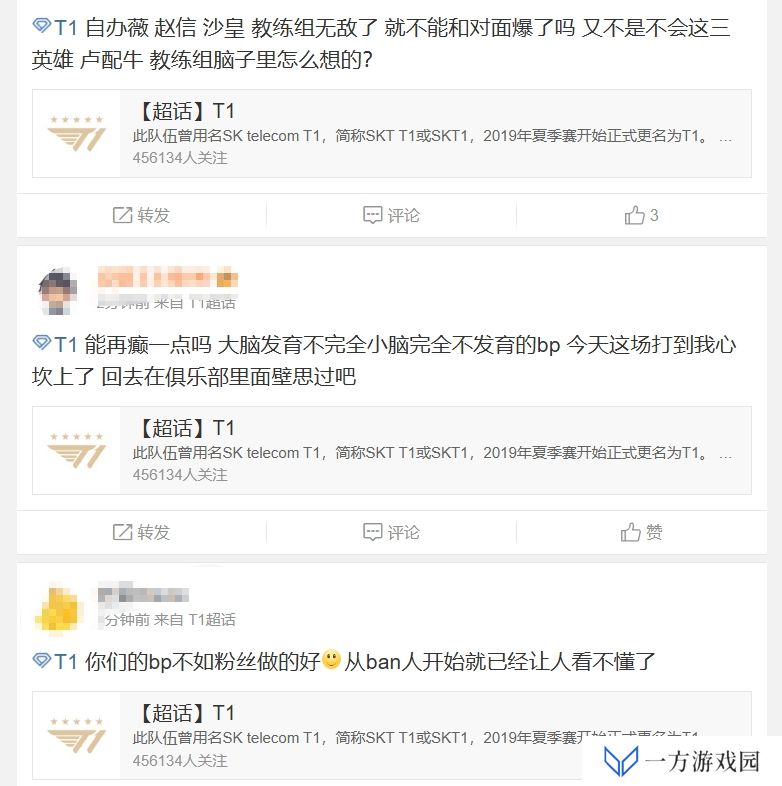Open avatar of the 能再癫一点吗 post author

(x=58, y=291)
